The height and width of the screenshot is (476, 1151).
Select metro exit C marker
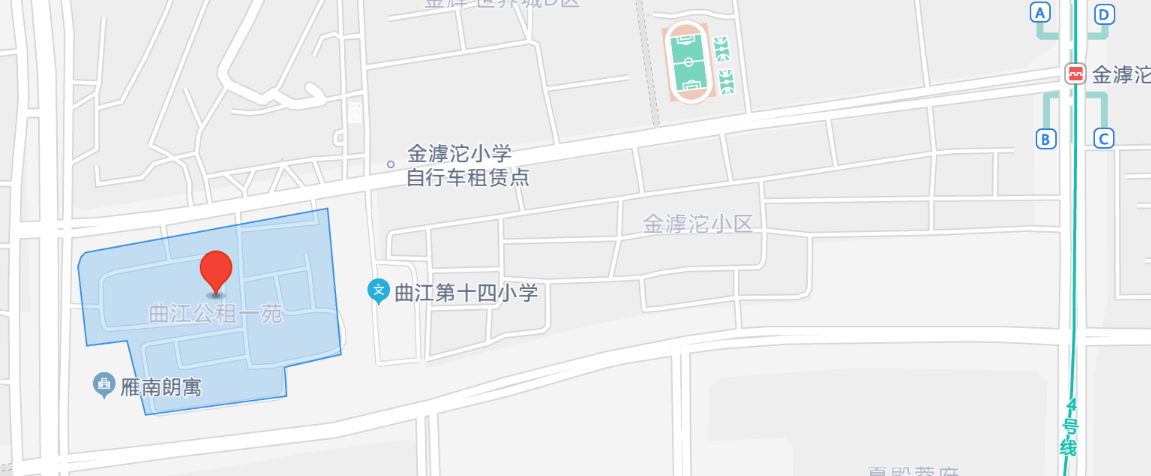coord(1104,139)
